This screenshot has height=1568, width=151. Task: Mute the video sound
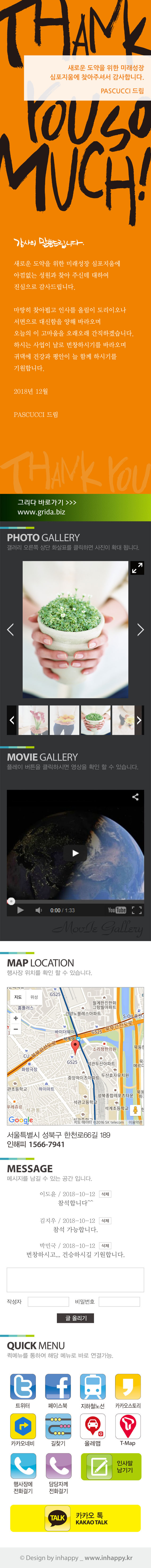click(38, 910)
